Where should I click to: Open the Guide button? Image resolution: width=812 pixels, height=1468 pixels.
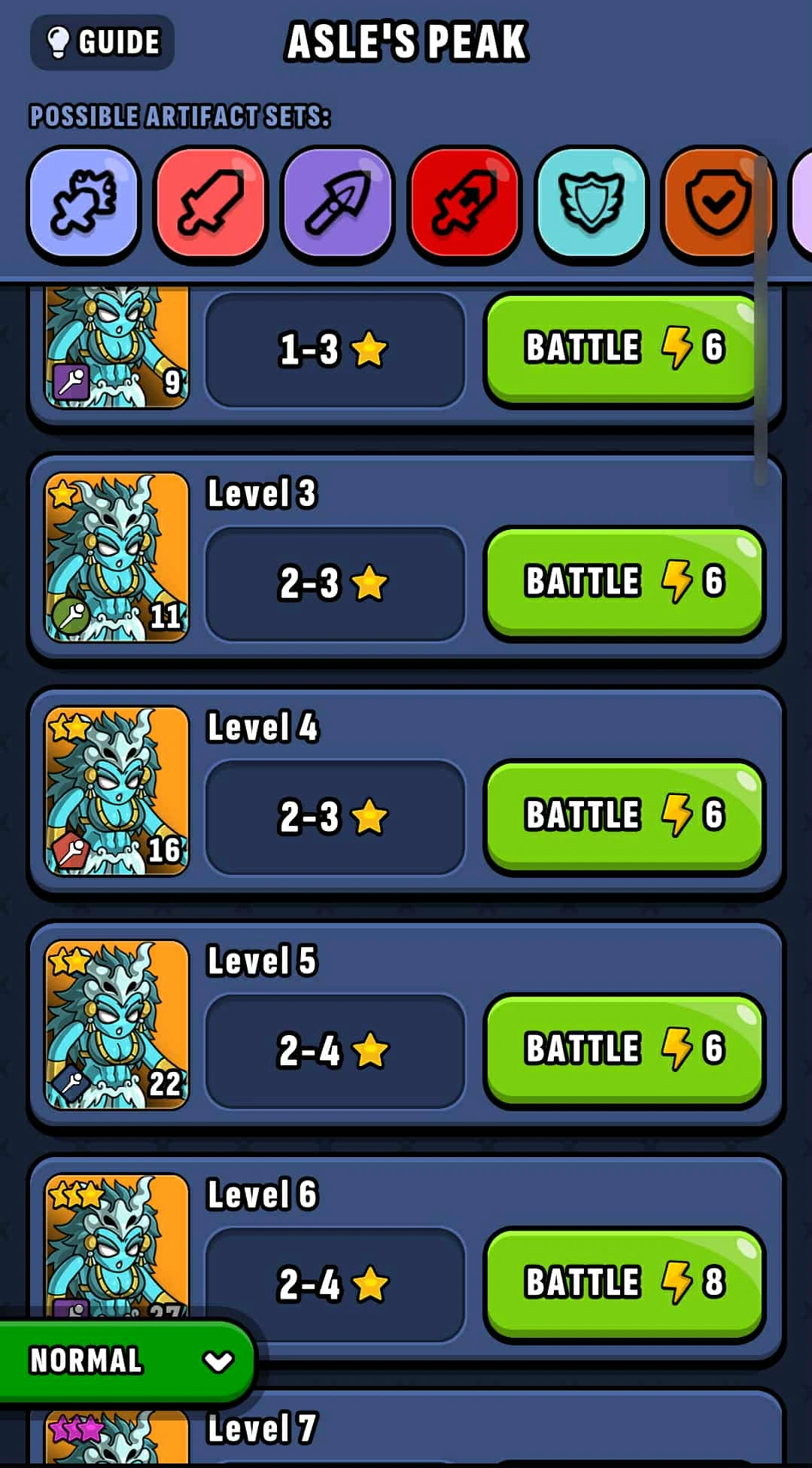click(102, 42)
